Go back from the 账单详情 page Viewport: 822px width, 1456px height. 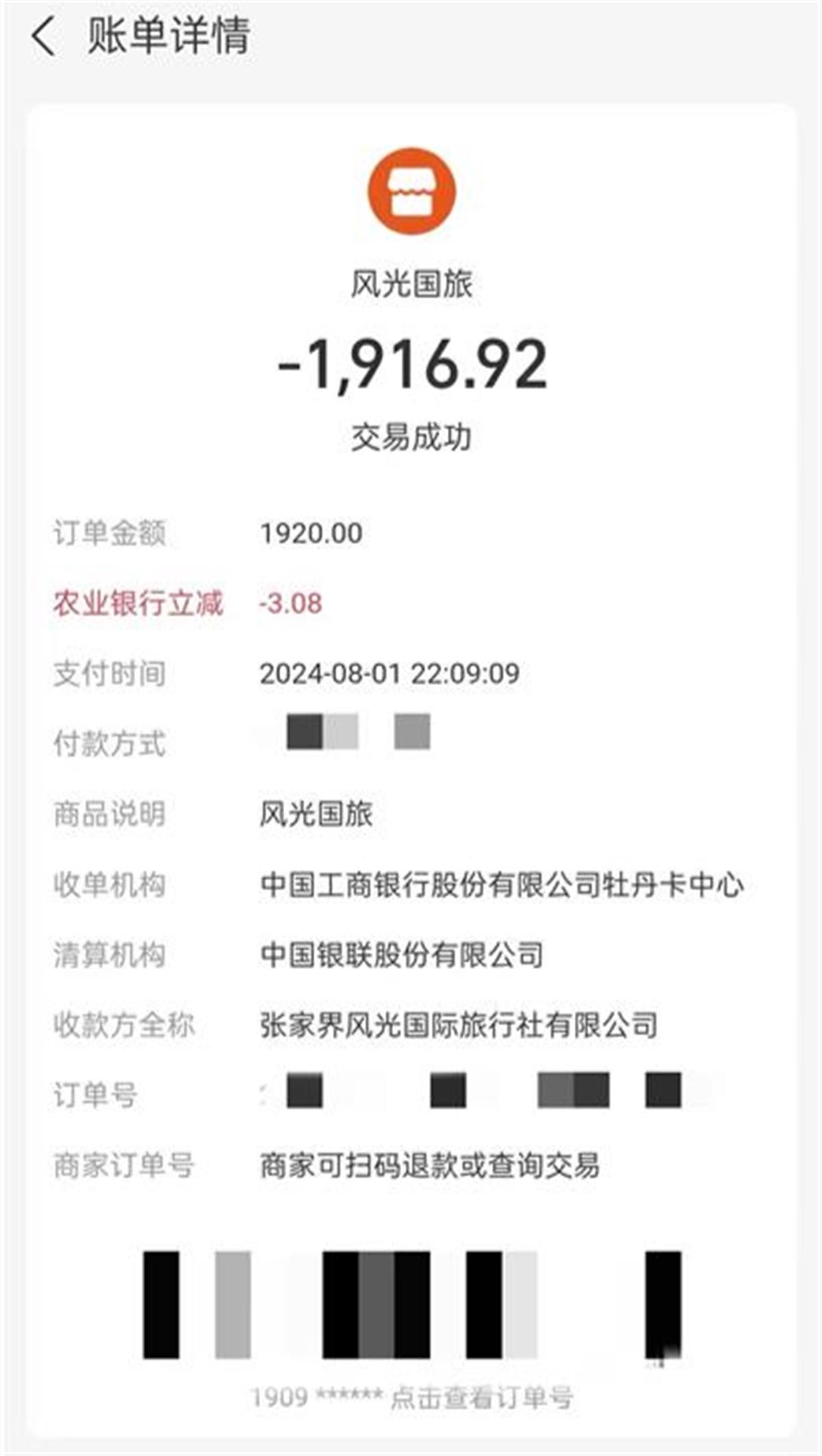pyautogui.click(x=43, y=37)
